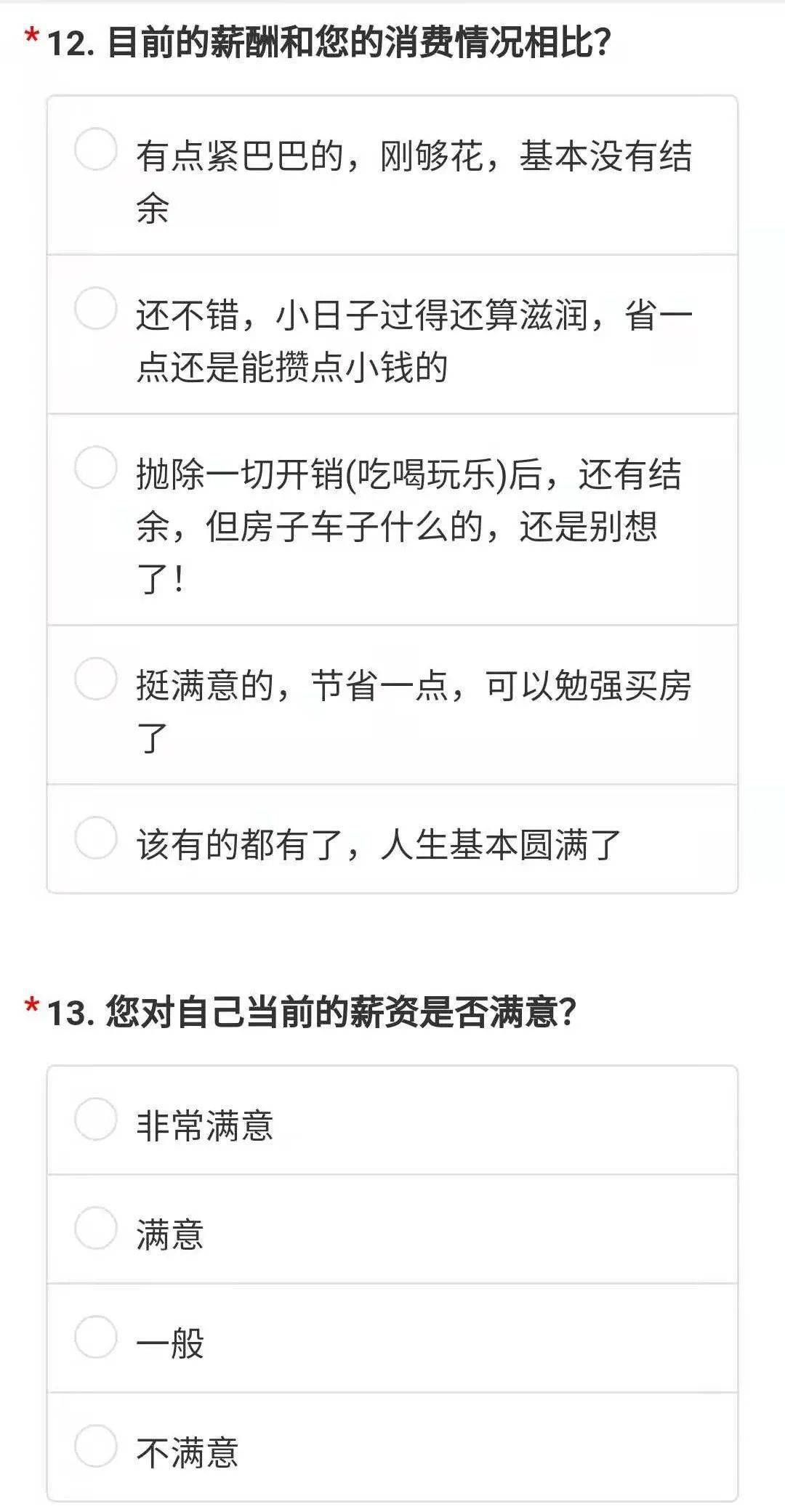Choose the "满意" option for salary satisfaction
Viewport: 785px width, 1512px height.
pos(392,1229)
